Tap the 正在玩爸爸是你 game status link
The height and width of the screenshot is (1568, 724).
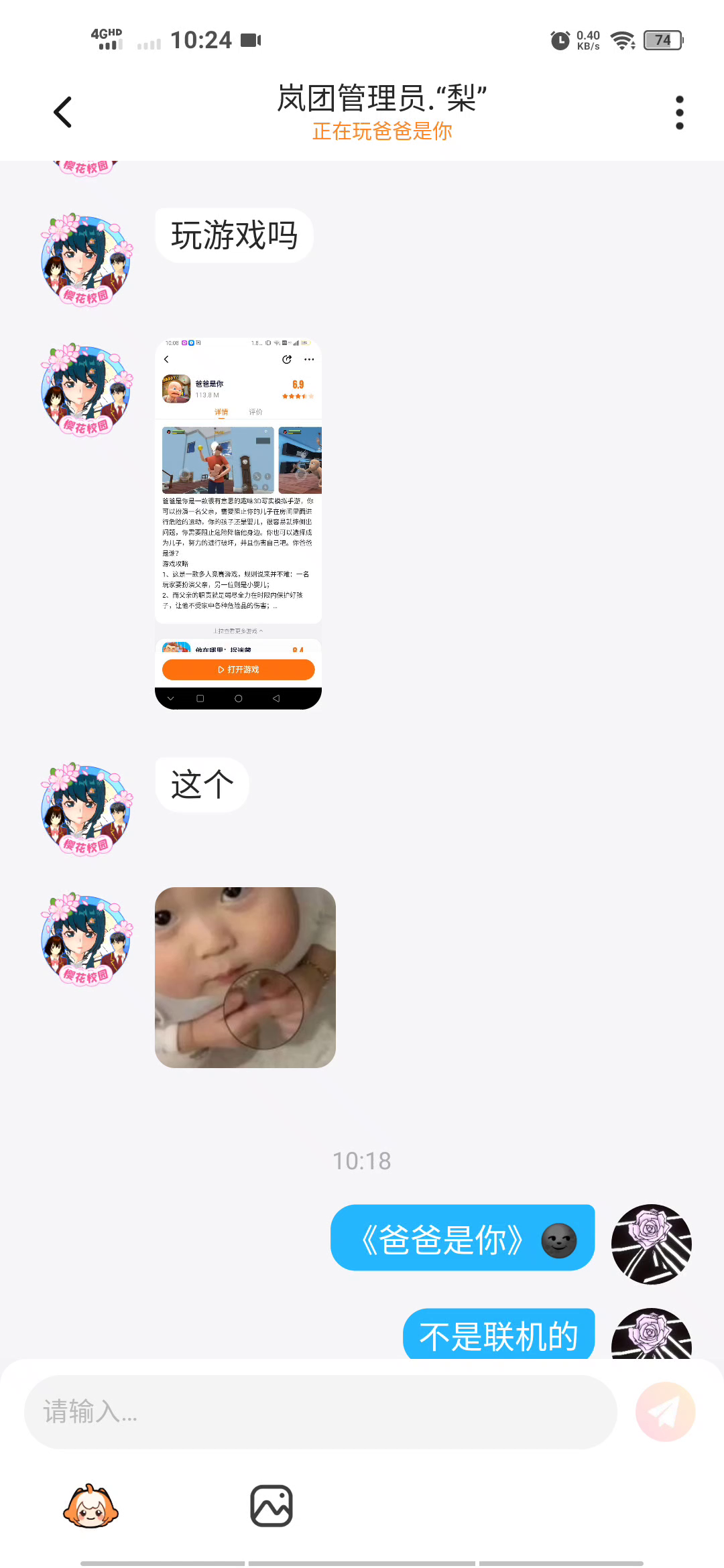pos(382,131)
